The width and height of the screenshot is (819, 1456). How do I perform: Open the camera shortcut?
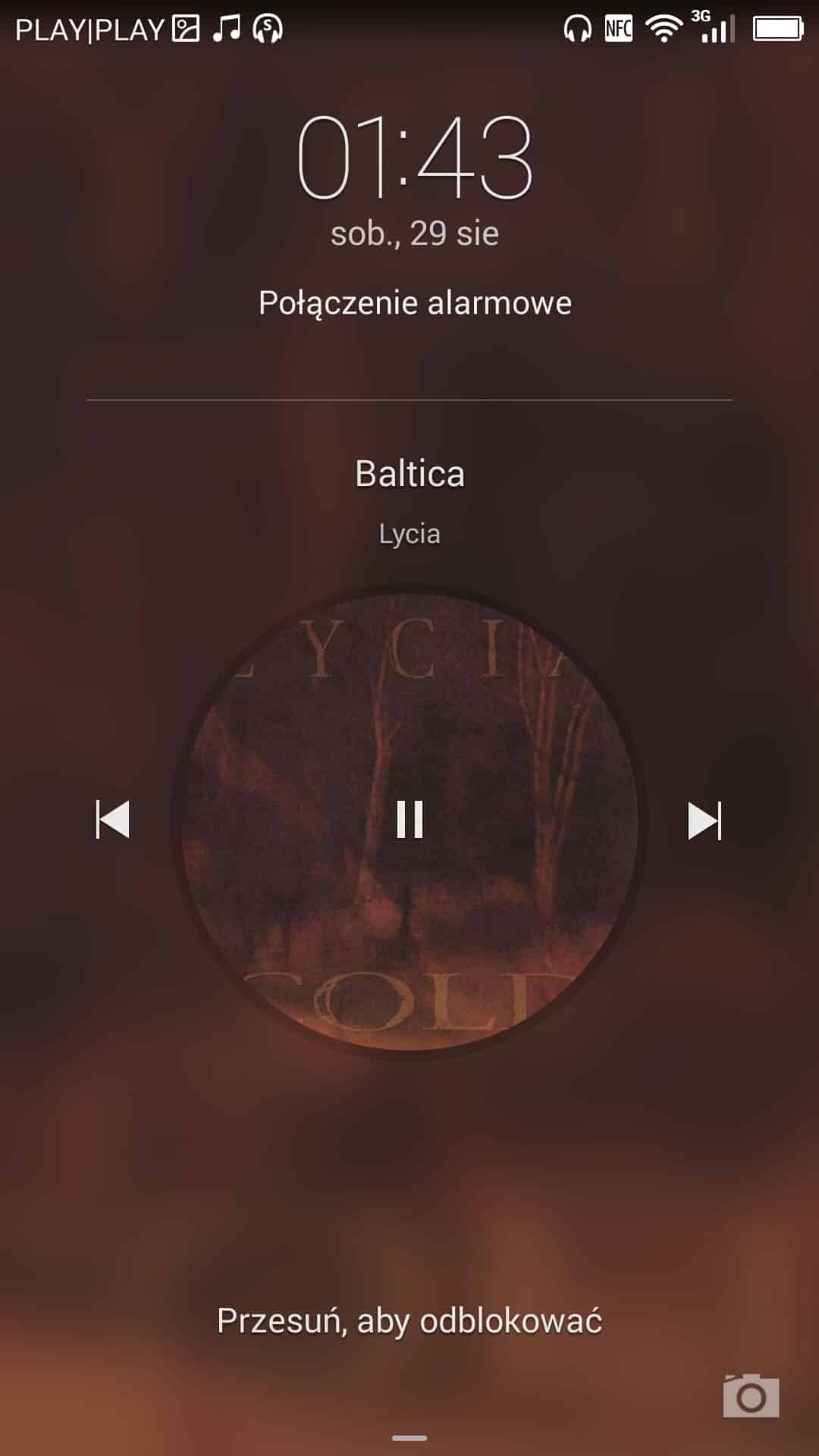[751, 1396]
